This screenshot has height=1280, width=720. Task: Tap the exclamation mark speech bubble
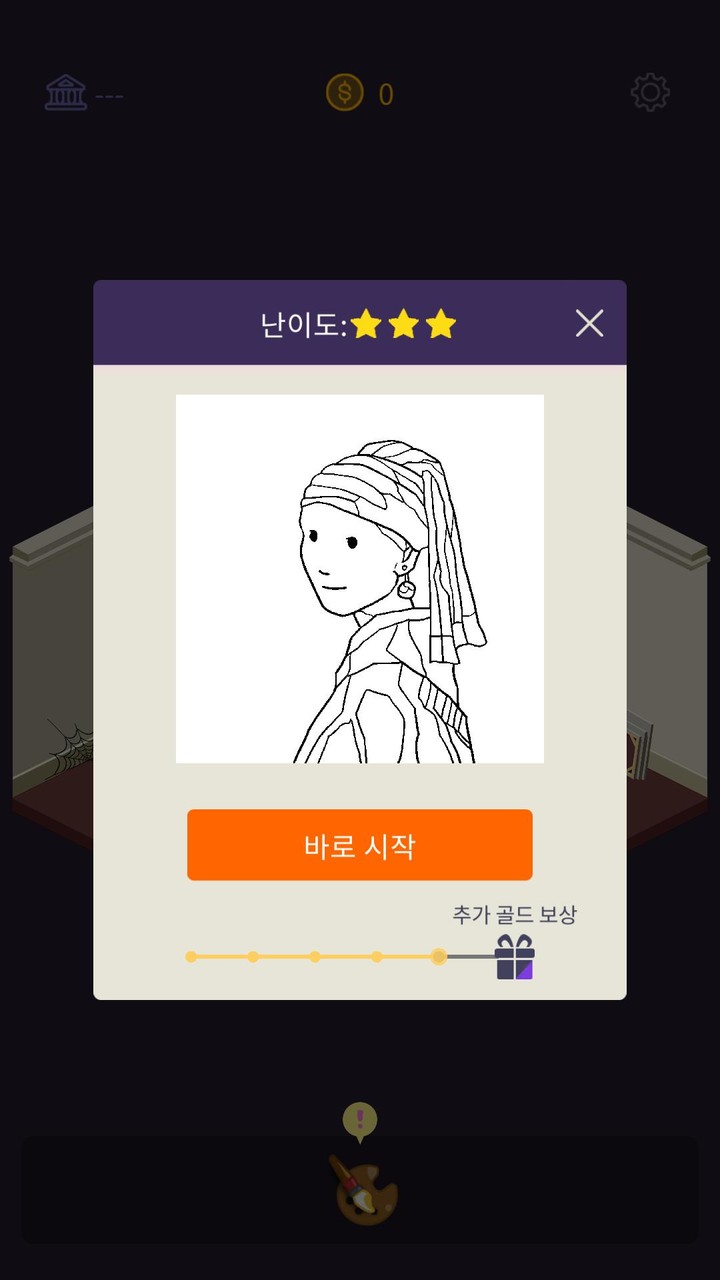click(358, 1120)
